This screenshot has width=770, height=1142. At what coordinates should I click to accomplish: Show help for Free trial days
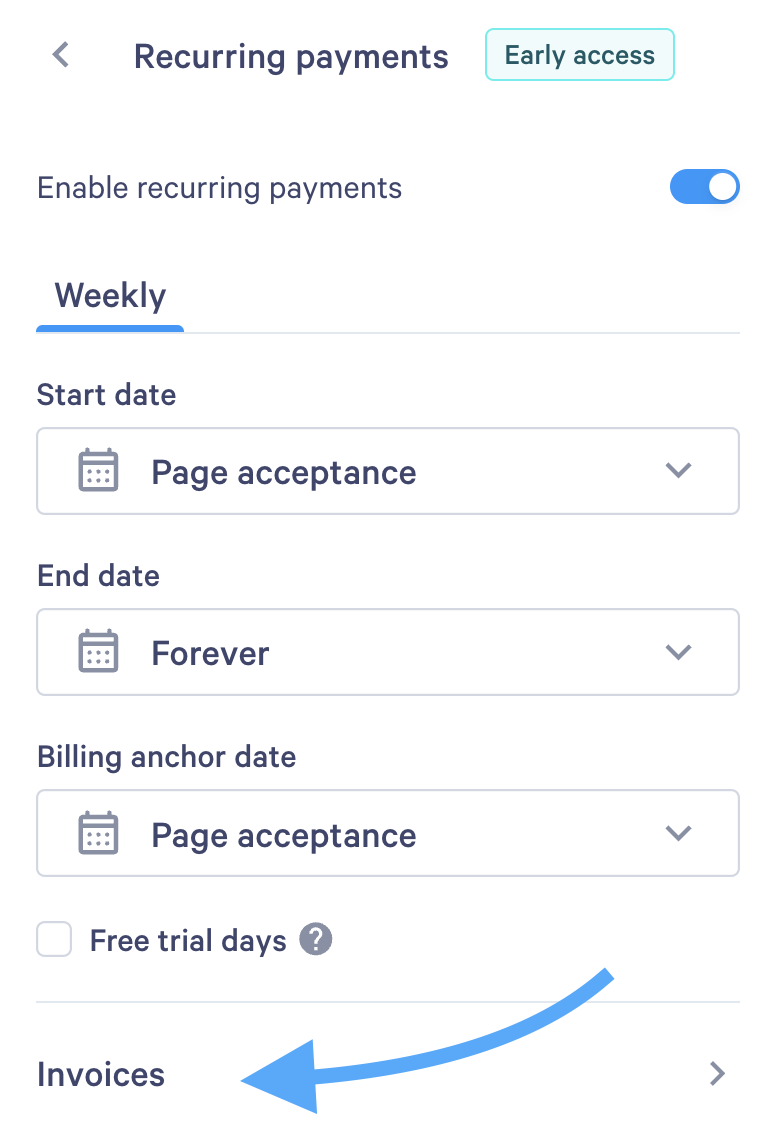tap(316, 940)
